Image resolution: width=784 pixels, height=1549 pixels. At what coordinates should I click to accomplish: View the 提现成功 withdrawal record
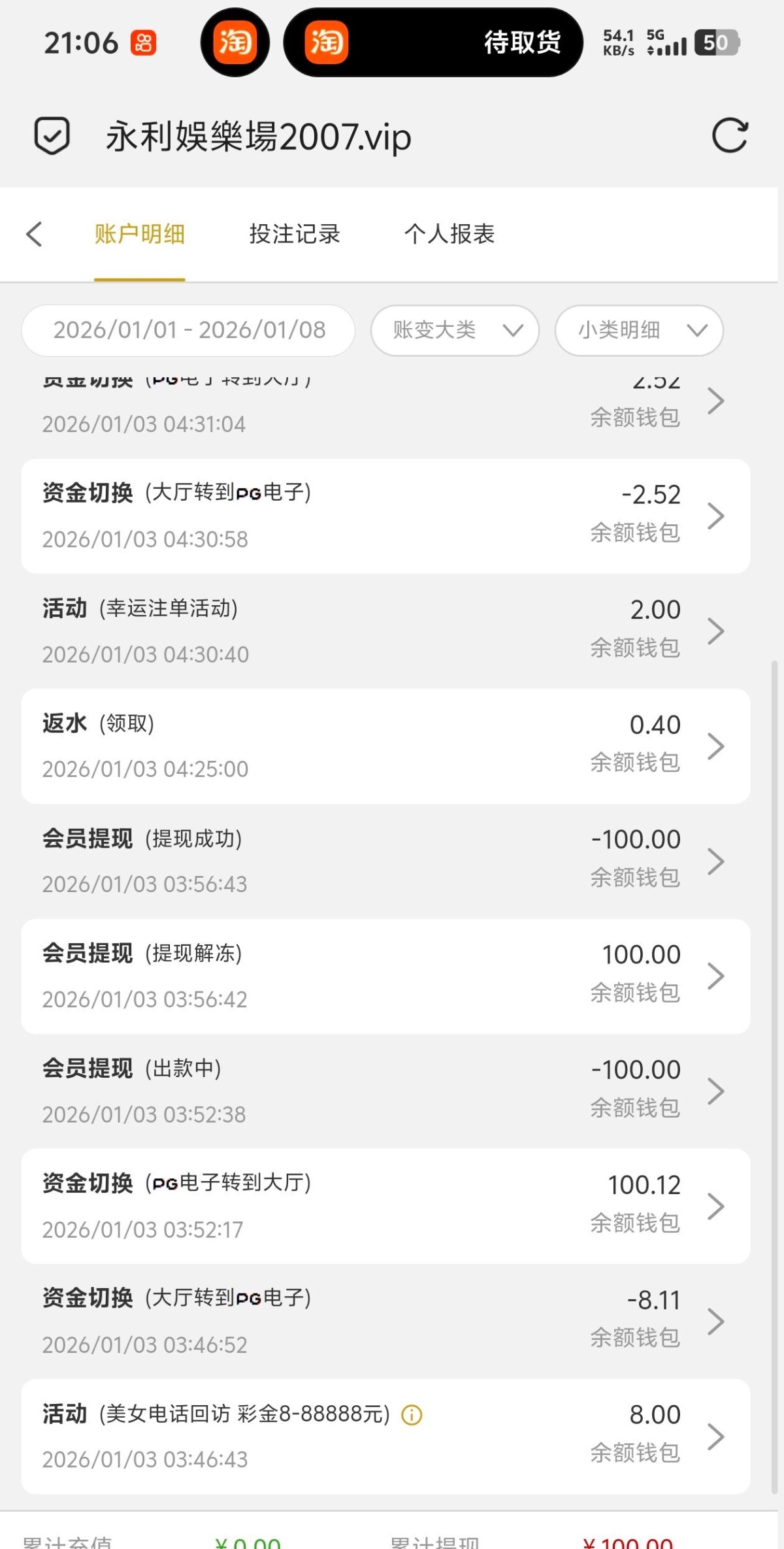(x=385, y=861)
